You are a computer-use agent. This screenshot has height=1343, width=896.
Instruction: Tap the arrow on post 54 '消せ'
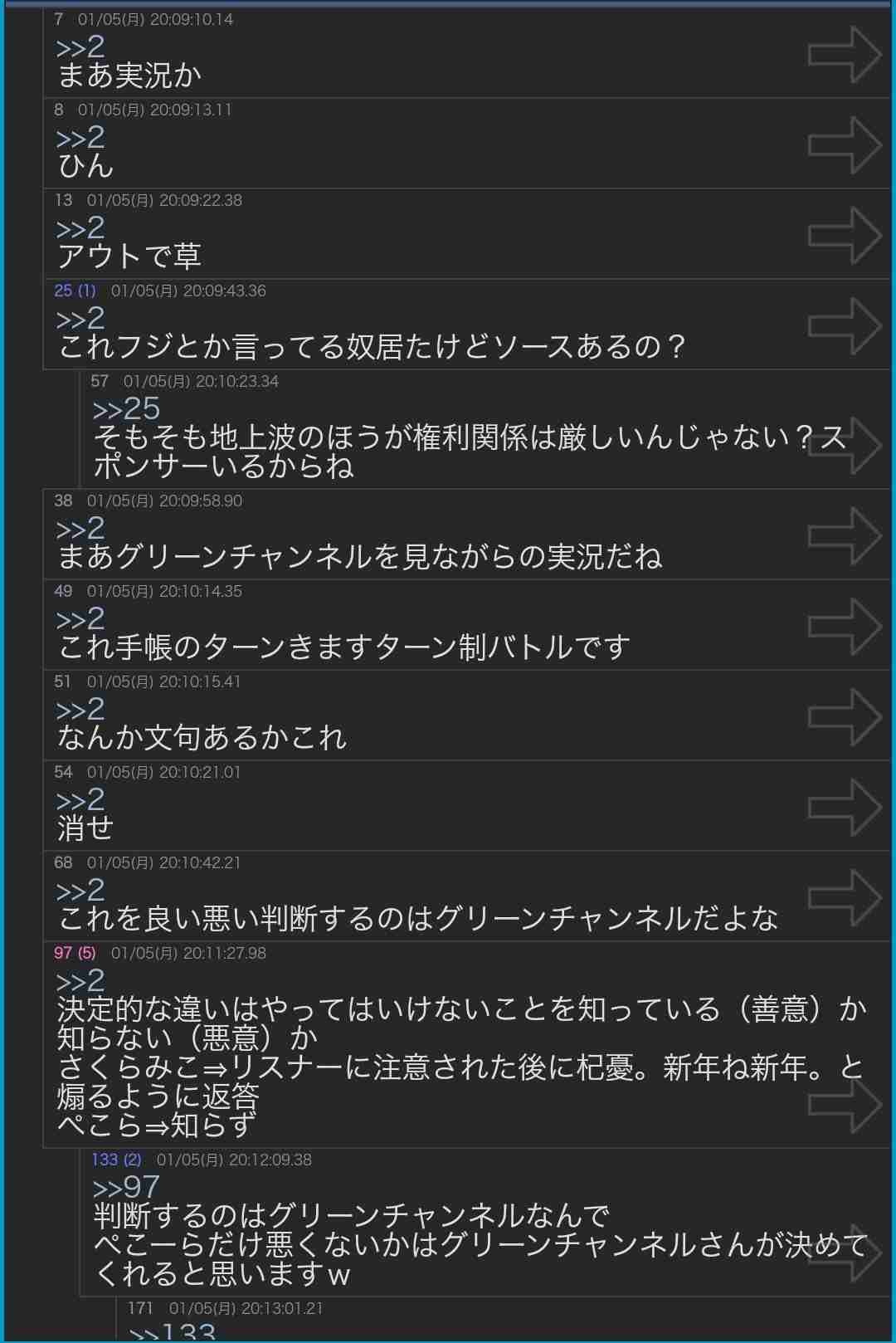[845, 808]
